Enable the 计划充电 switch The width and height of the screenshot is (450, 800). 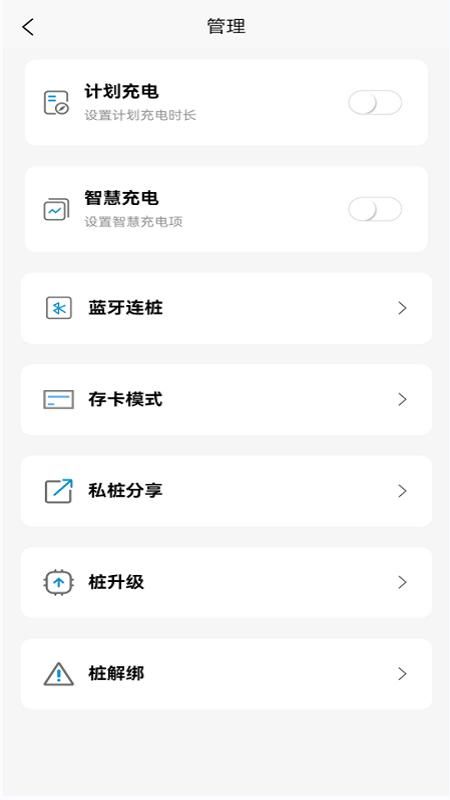375,103
